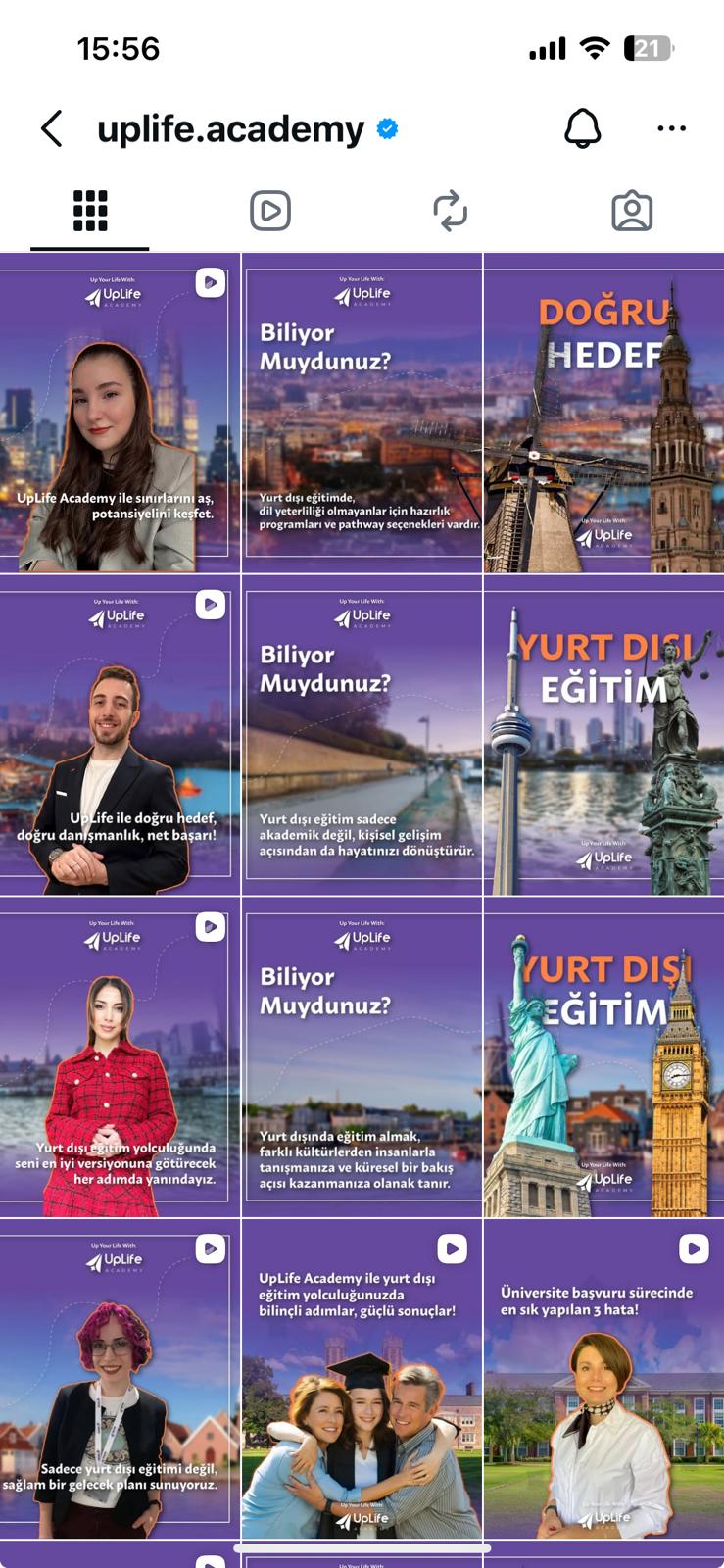The width and height of the screenshot is (724, 1568).
Task: Switch to the tagged photos tab
Action: (x=632, y=211)
